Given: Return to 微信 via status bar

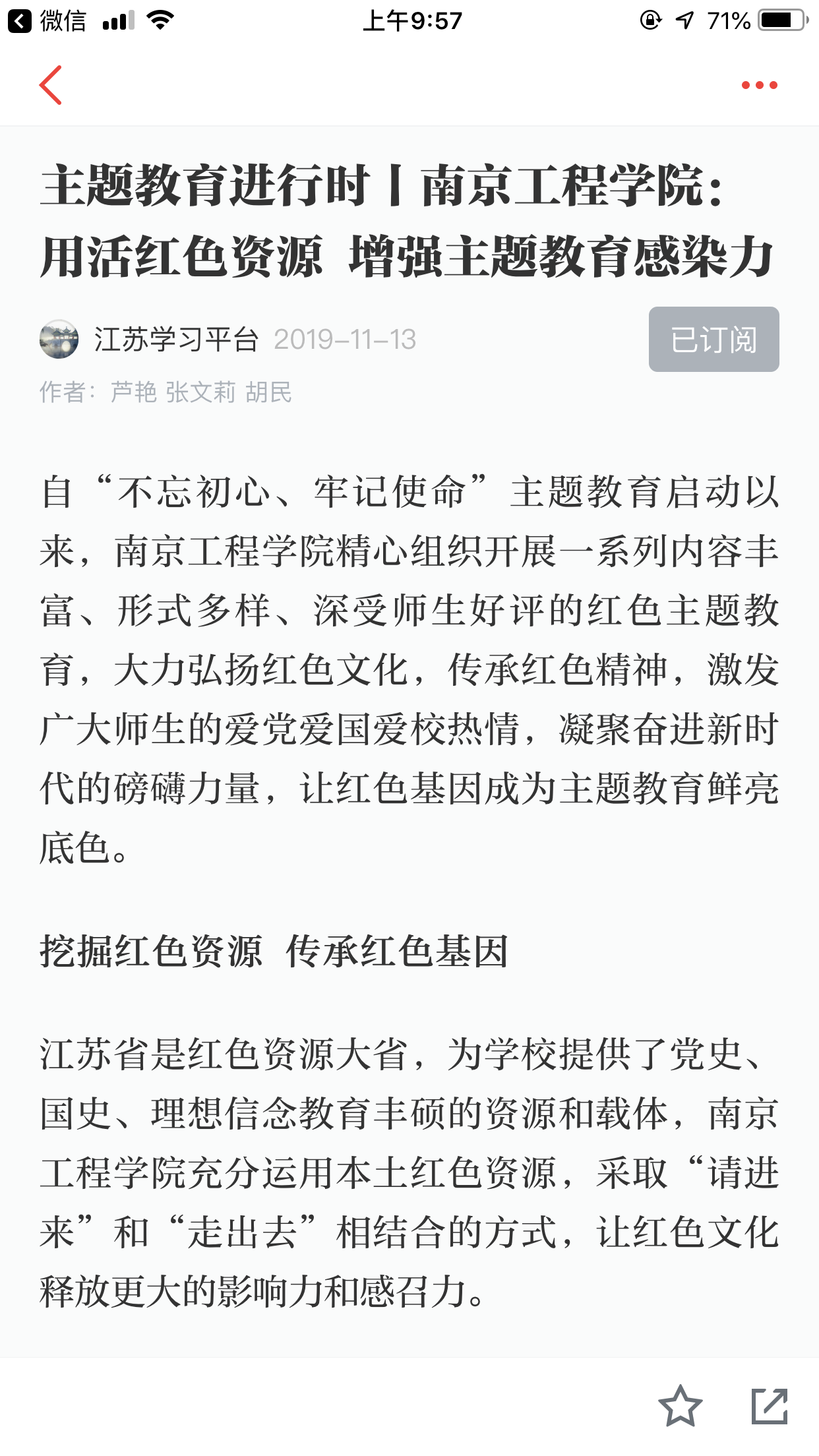Looking at the screenshot, I should tap(46, 21).
